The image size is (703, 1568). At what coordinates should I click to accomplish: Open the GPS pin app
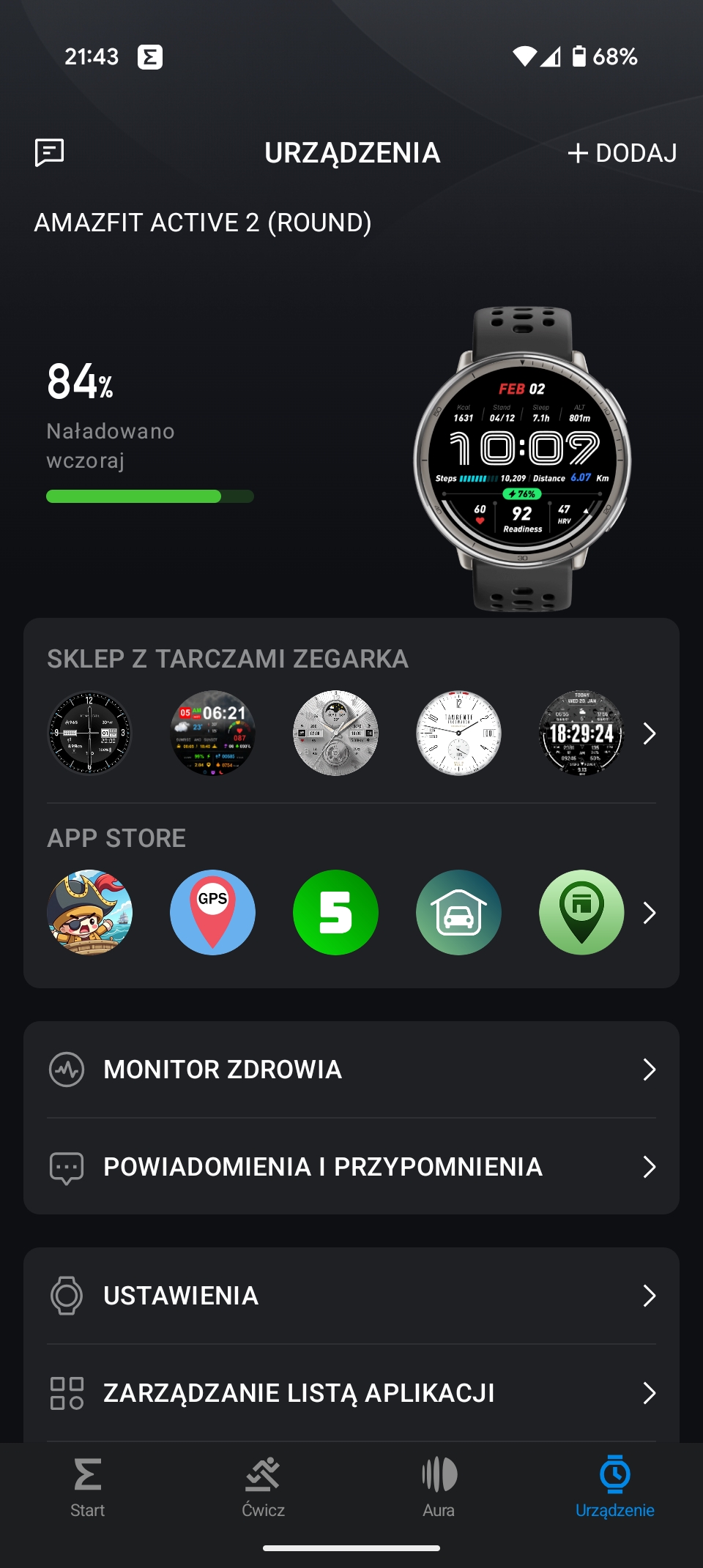point(212,912)
